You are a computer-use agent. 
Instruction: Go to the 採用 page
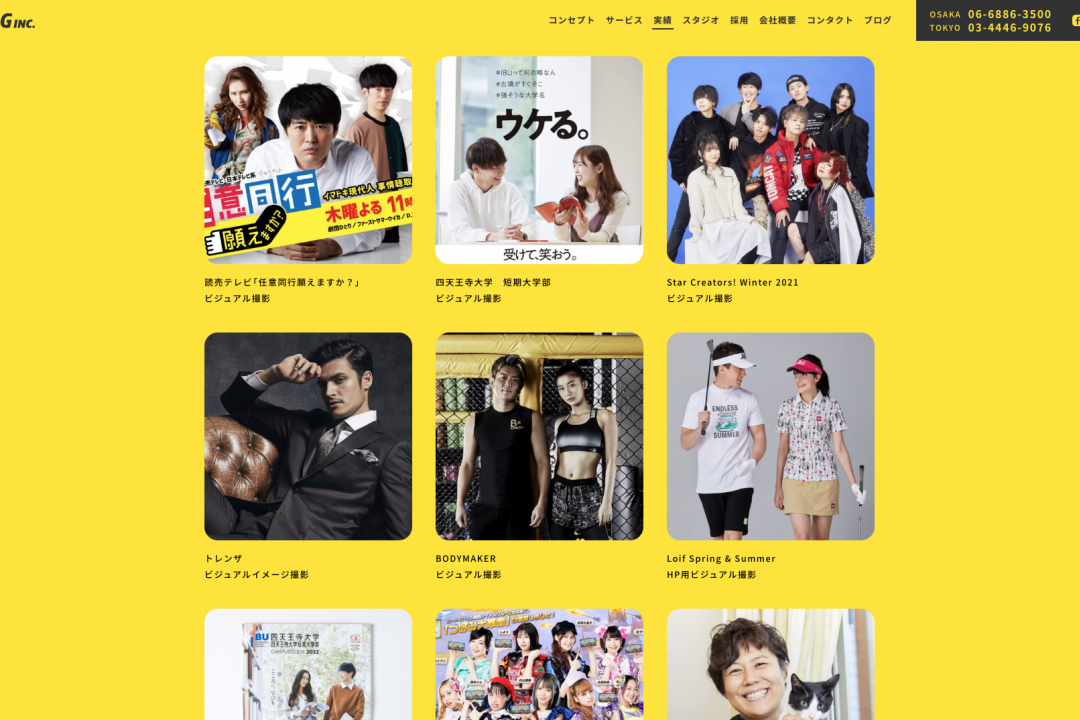[x=739, y=20]
